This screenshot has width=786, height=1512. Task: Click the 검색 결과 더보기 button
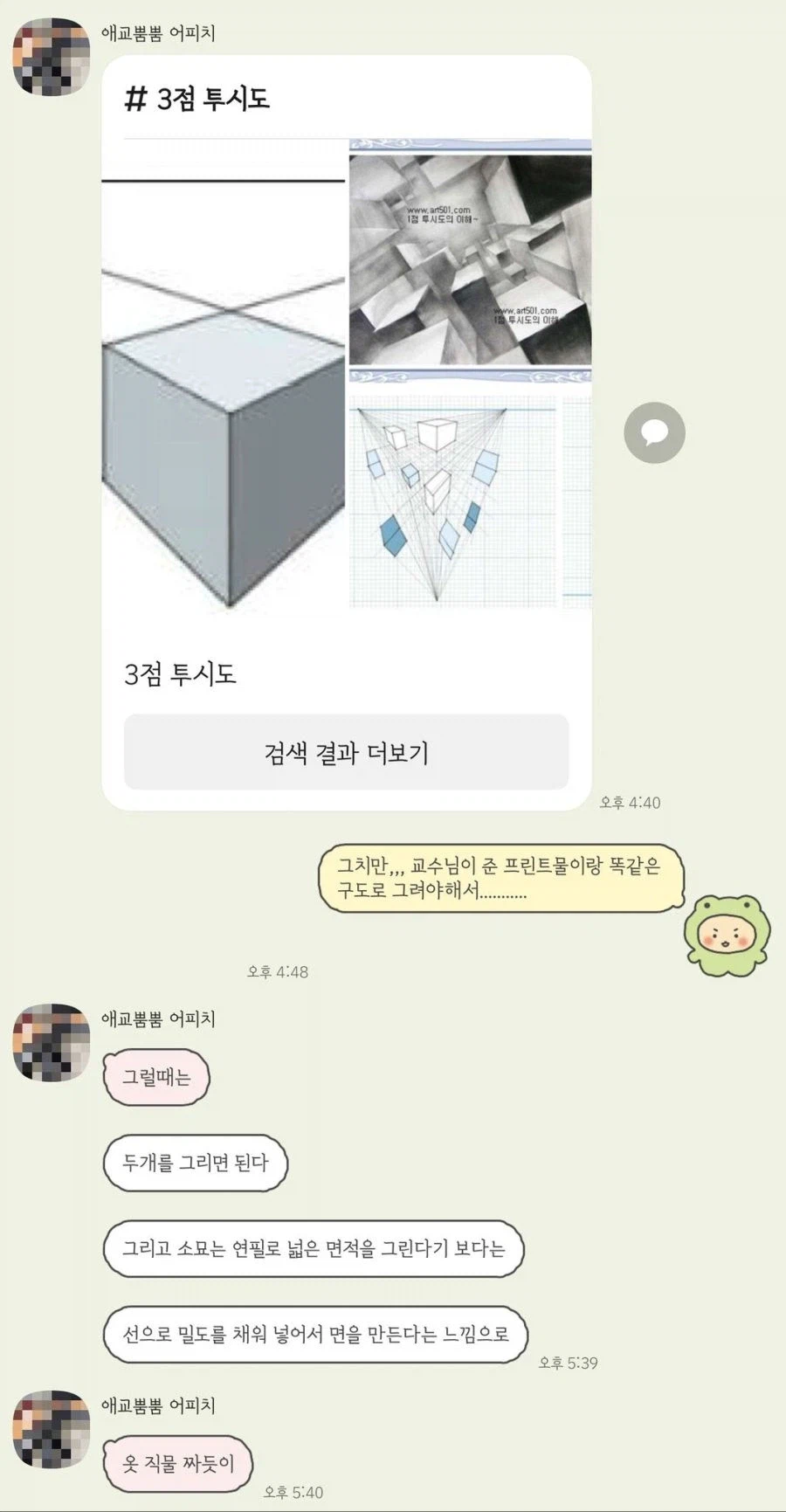347,752
